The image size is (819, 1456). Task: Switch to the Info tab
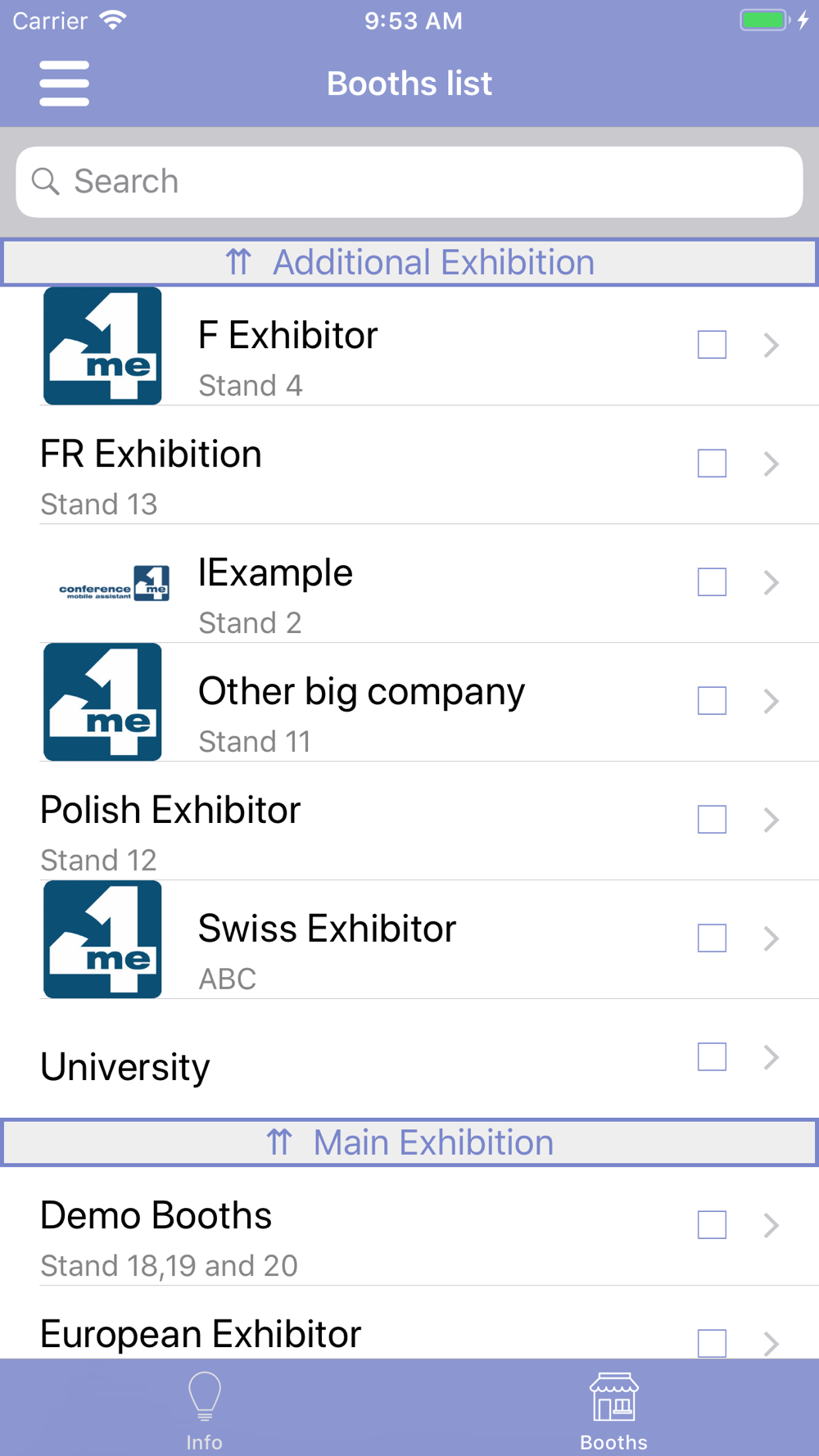click(205, 1410)
